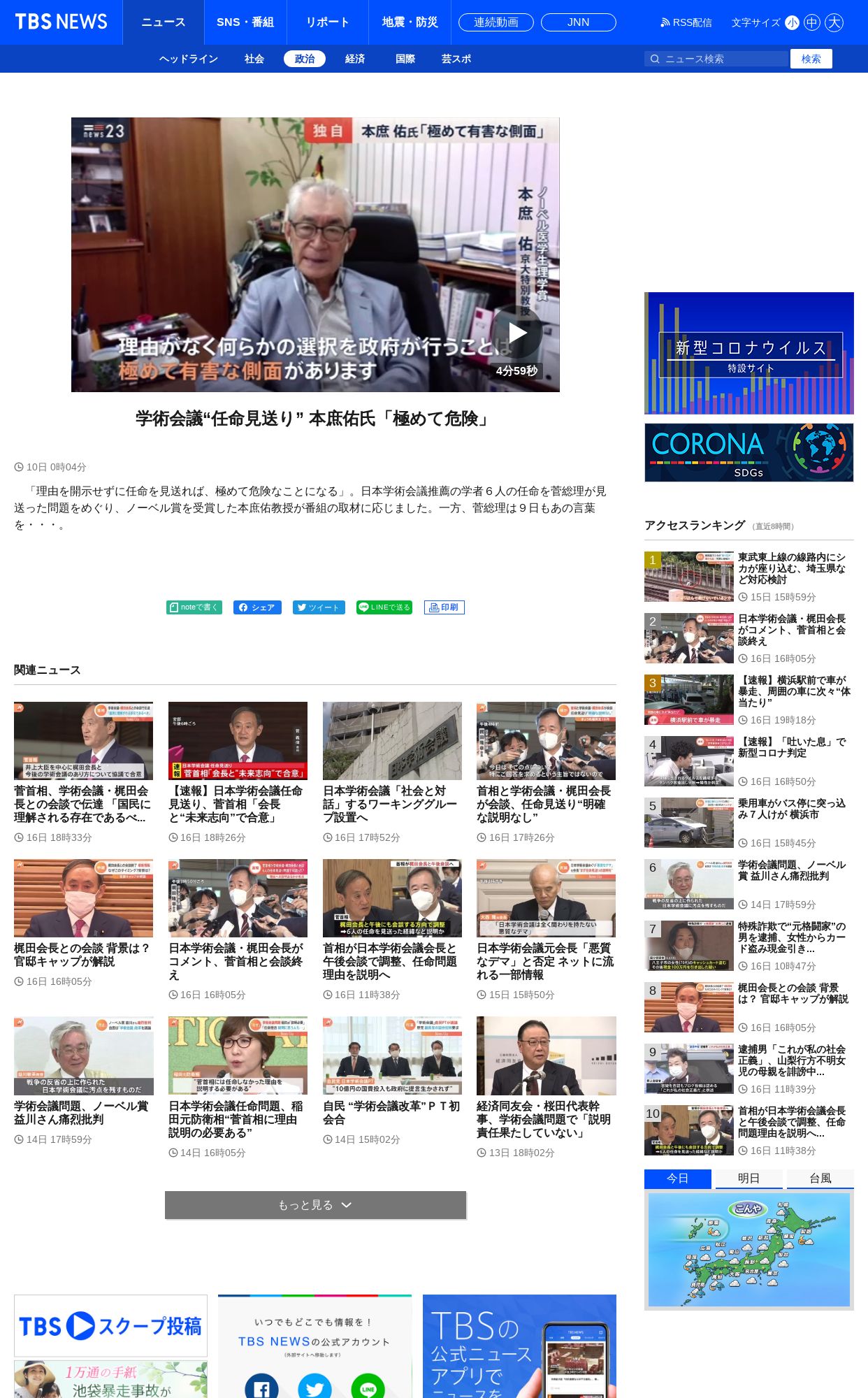Share article via the シェア Facebook button
The image size is (868, 1398).
click(x=257, y=607)
